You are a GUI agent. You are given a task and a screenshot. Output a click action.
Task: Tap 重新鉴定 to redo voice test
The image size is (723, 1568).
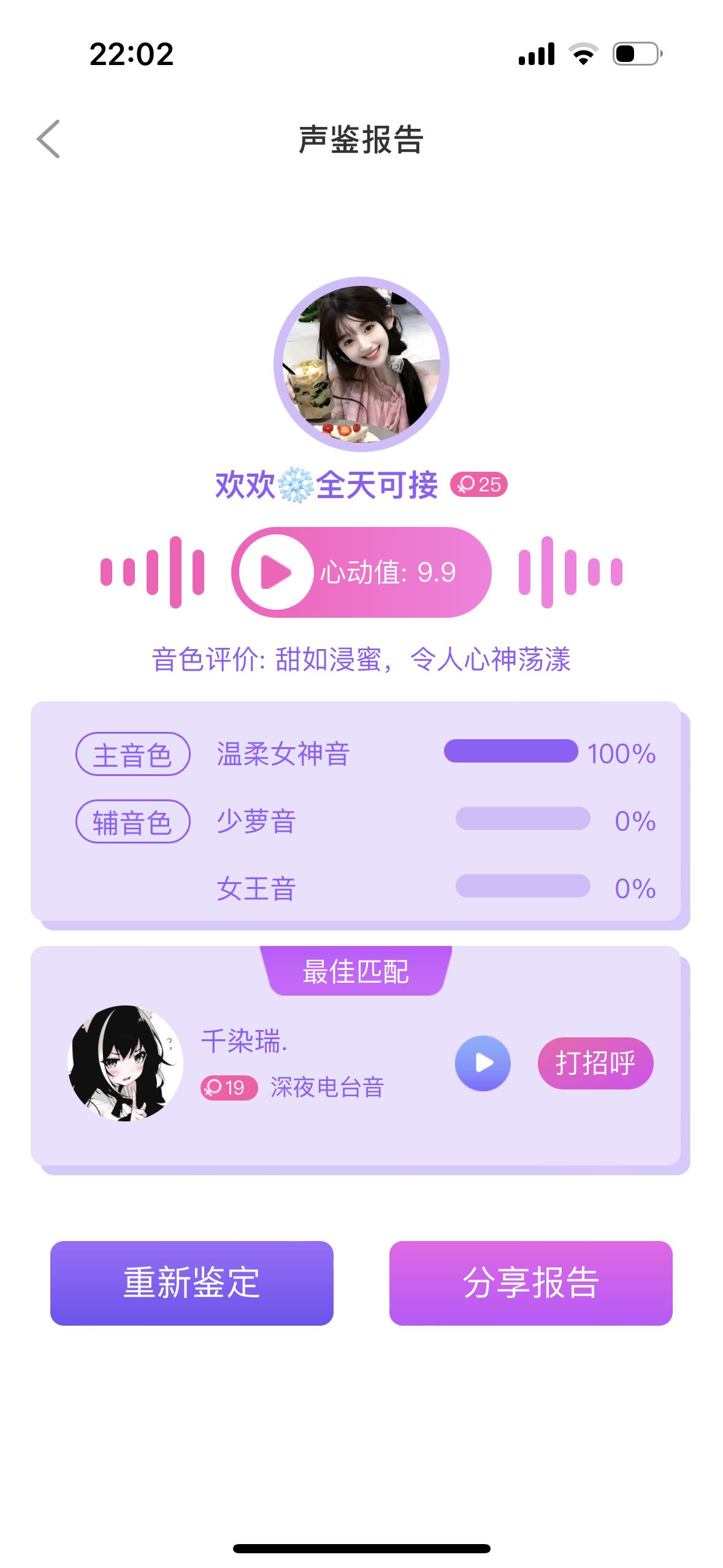191,1283
